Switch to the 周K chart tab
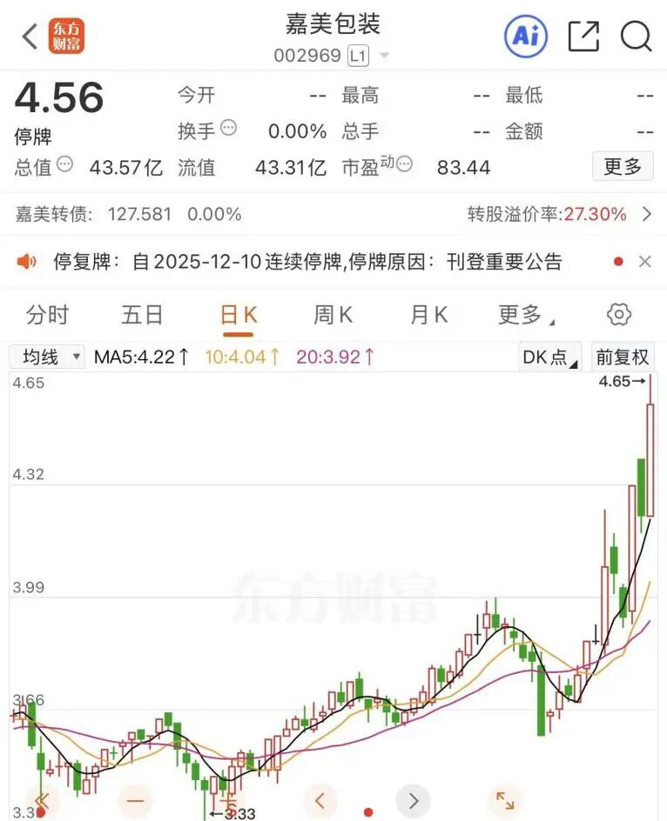This screenshot has width=667, height=821. (333, 315)
